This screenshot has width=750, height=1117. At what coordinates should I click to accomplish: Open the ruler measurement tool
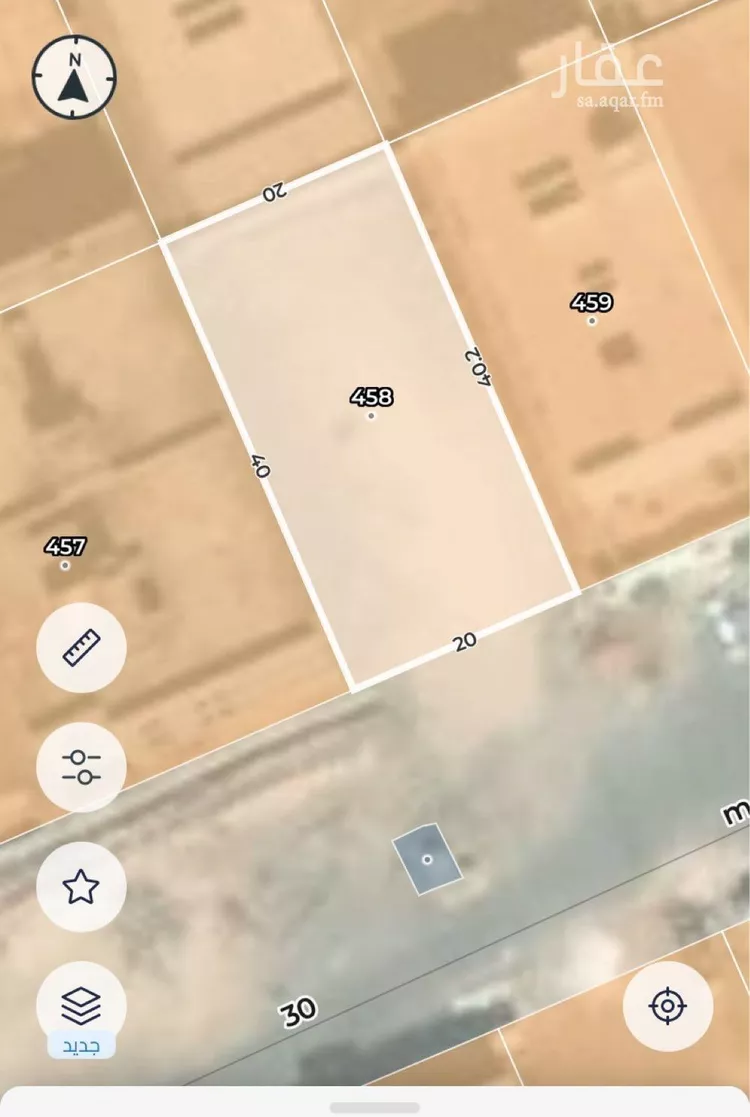(x=81, y=647)
